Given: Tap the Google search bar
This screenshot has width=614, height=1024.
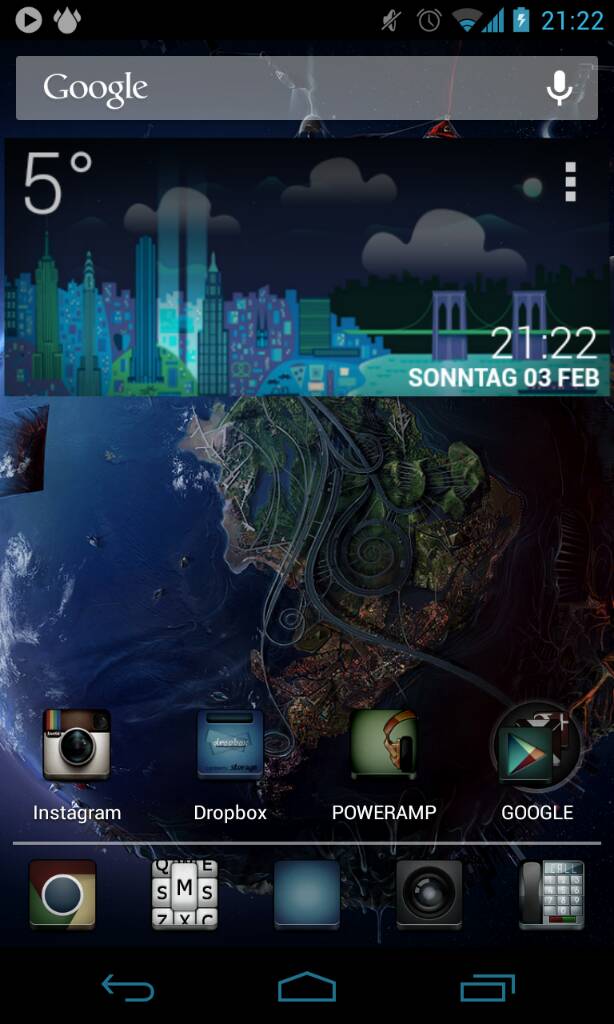Looking at the screenshot, I should pos(270,88).
